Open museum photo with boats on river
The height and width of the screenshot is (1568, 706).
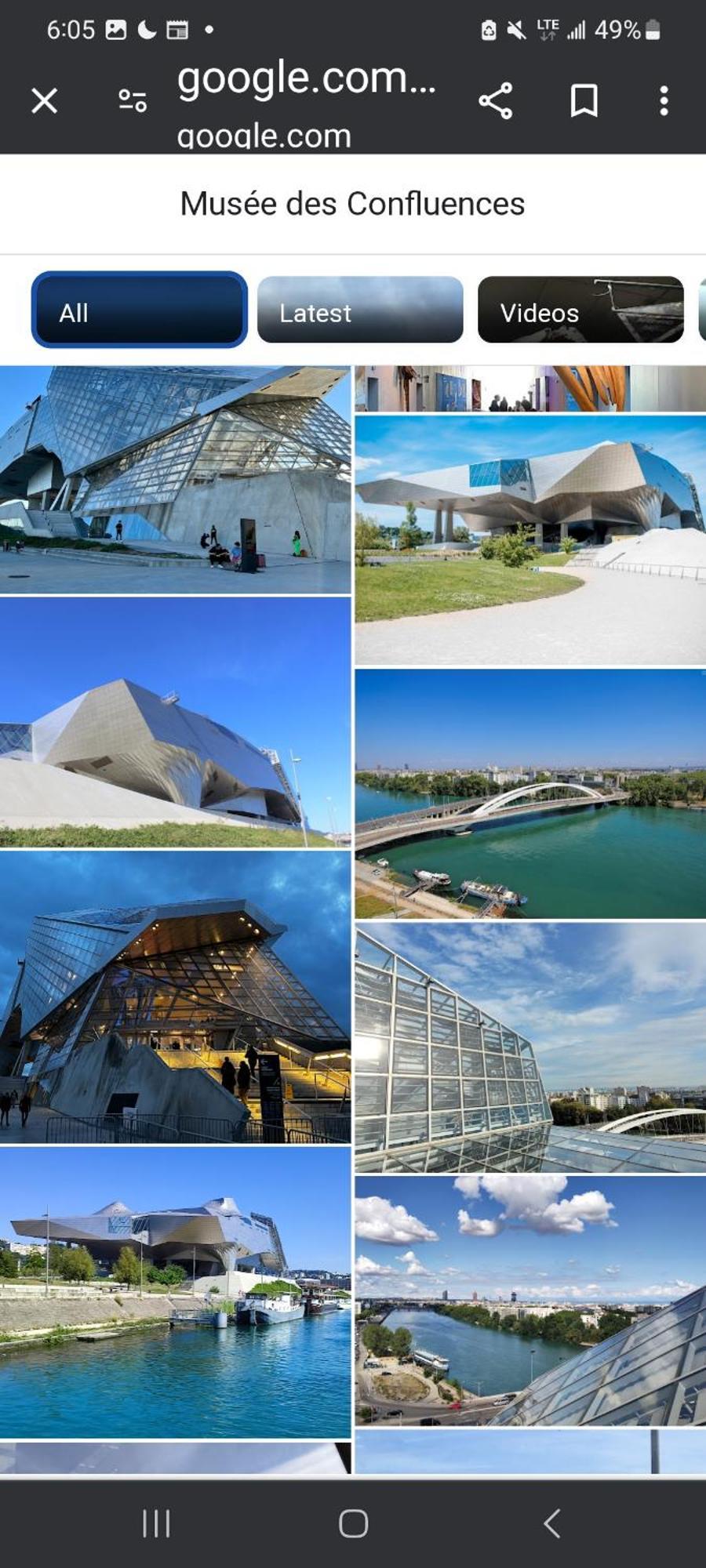click(x=175, y=1292)
